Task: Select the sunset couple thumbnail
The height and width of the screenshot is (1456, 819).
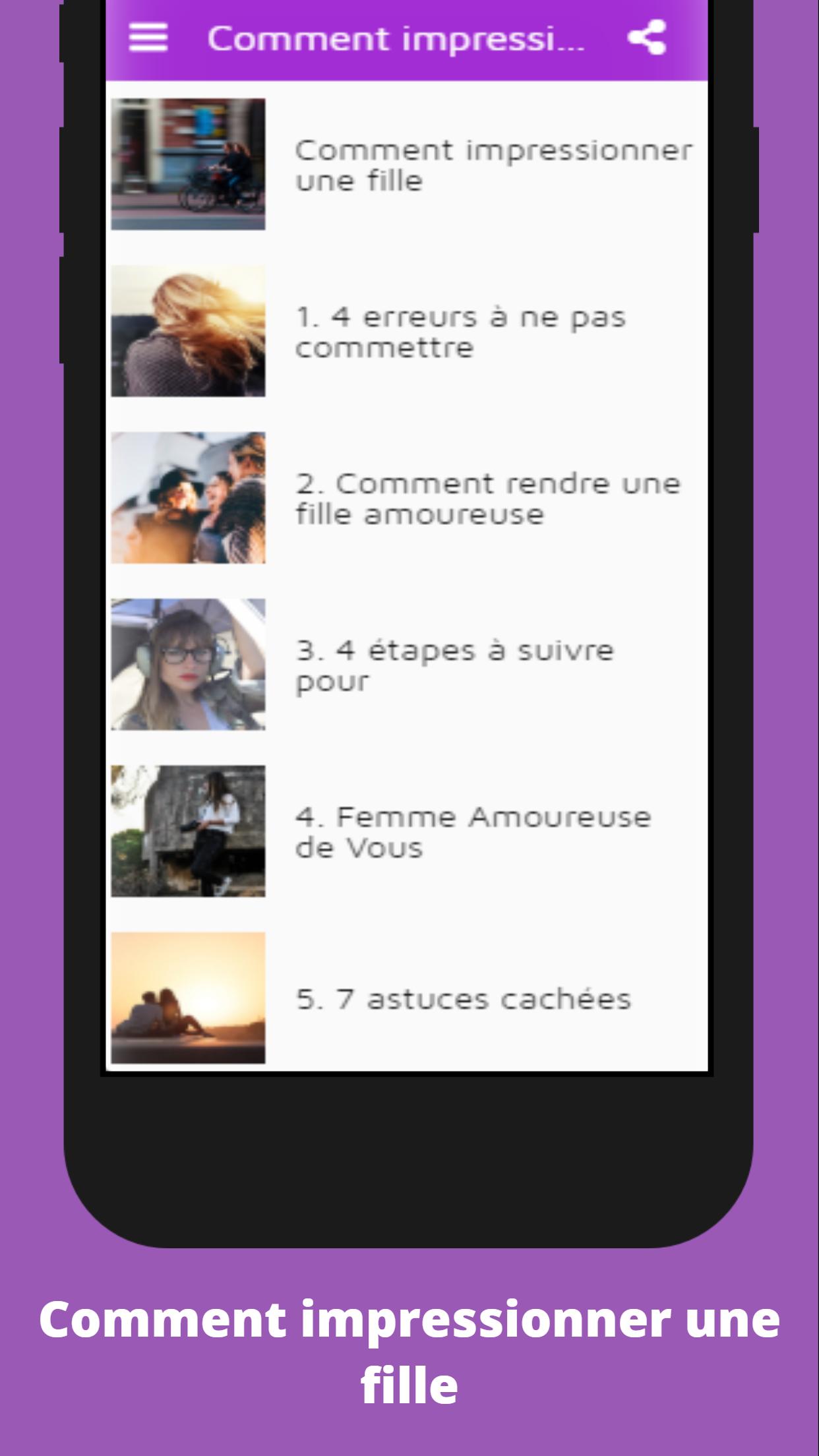Action: point(189,1000)
